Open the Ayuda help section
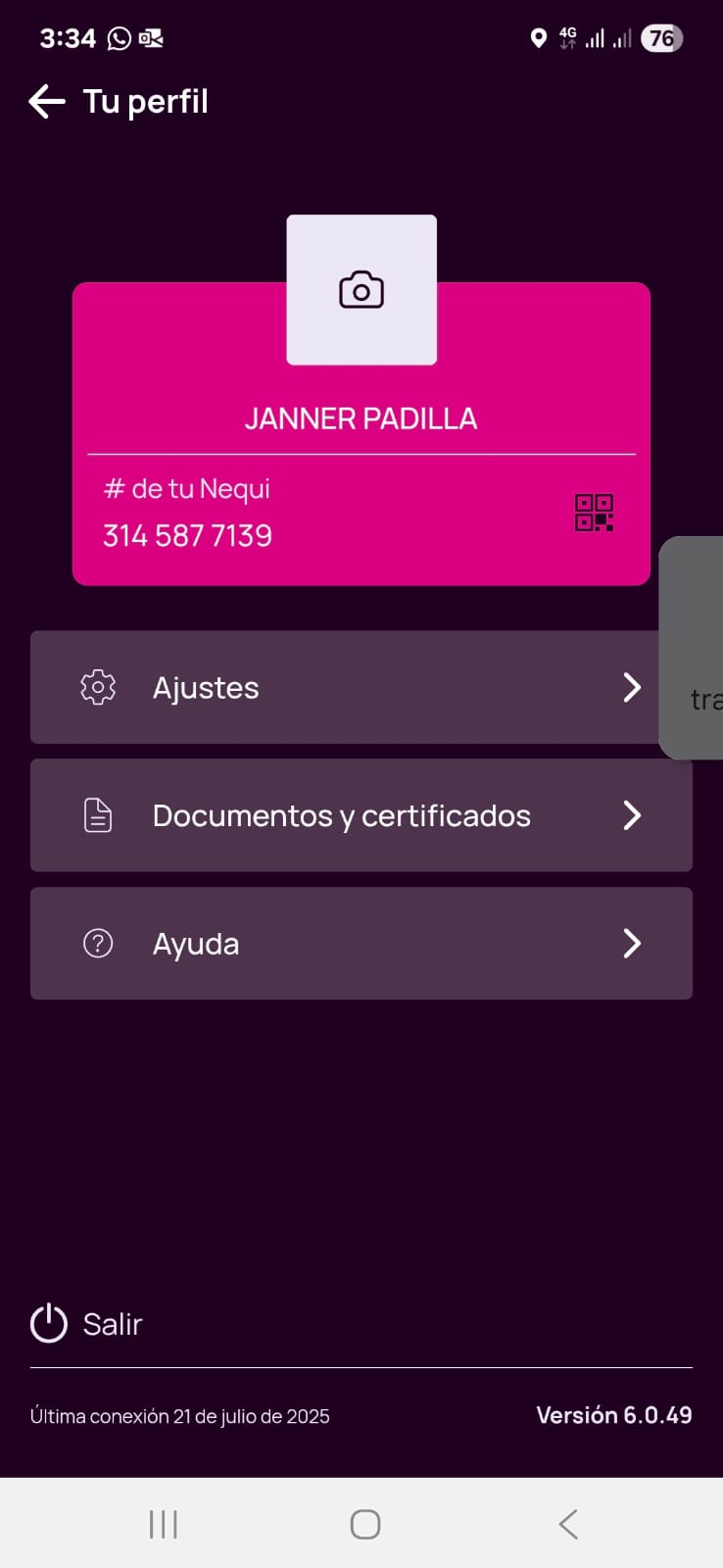Viewport: 723px width, 1568px height. 361,944
